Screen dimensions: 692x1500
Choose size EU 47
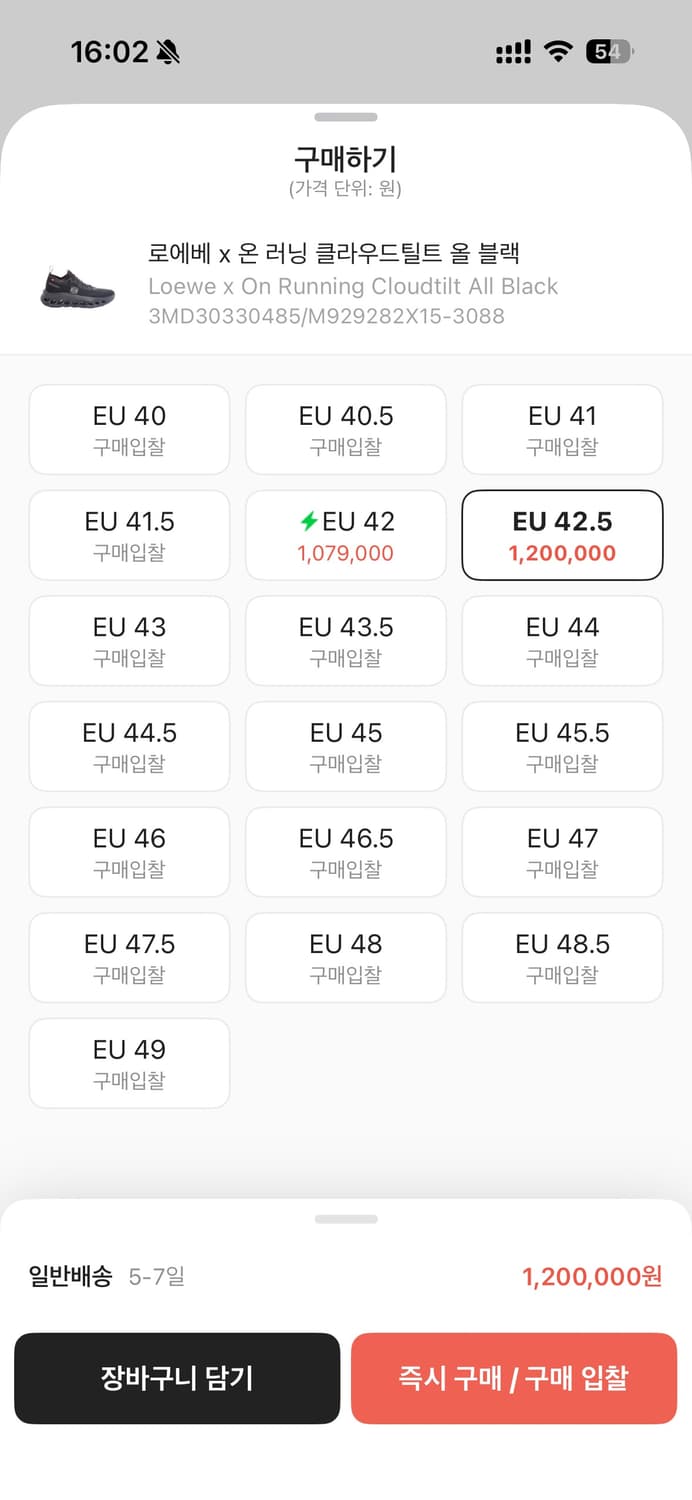tap(562, 852)
